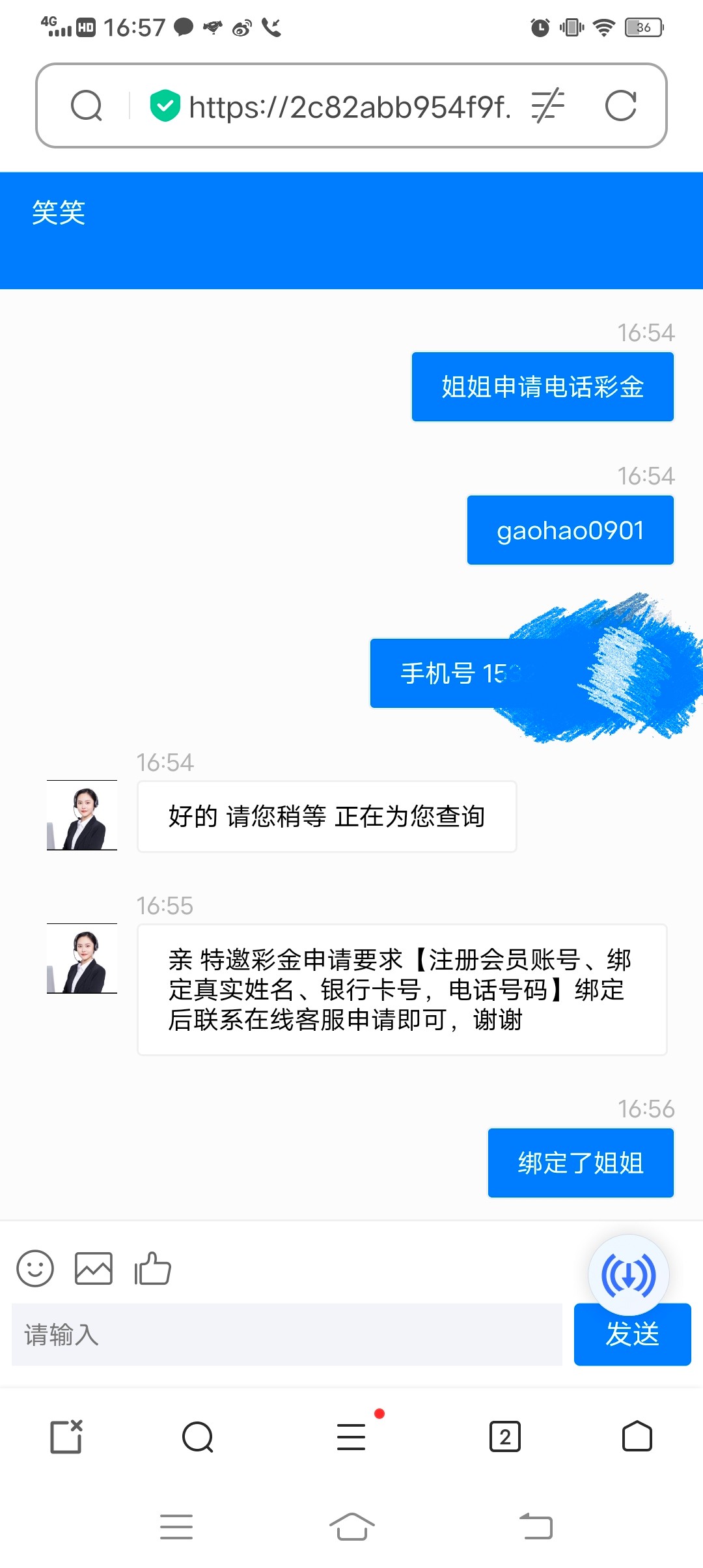Go to the browser home page
Viewport: 703px width, 1568px height.
(637, 1436)
